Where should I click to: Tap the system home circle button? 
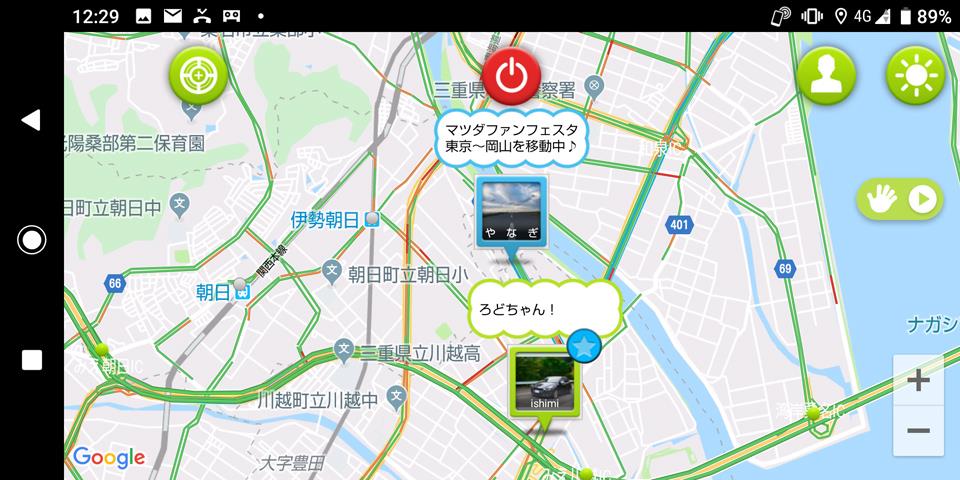31,240
